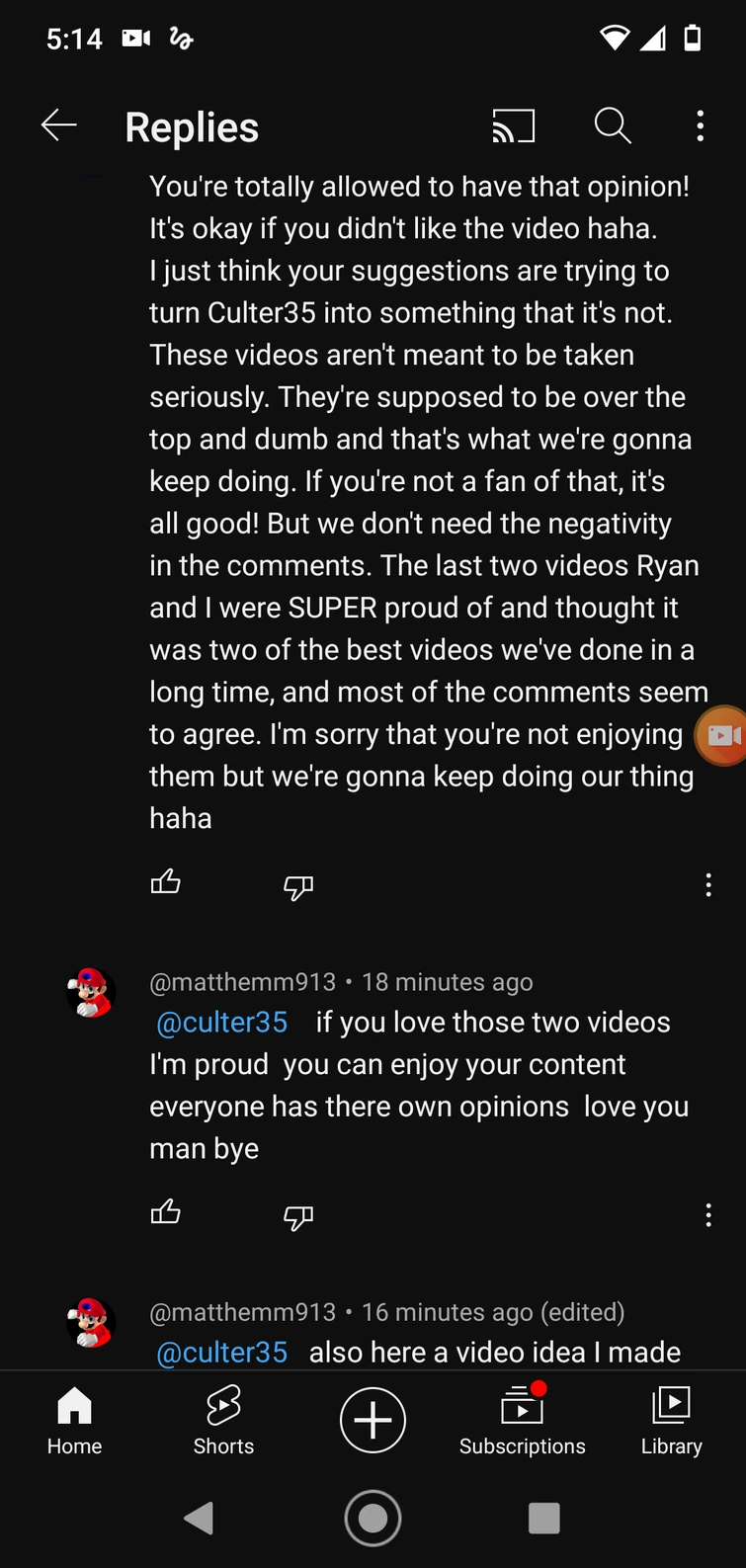Switch to the Shorts tab
The image size is (746, 1568).
[x=223, y=1420]
